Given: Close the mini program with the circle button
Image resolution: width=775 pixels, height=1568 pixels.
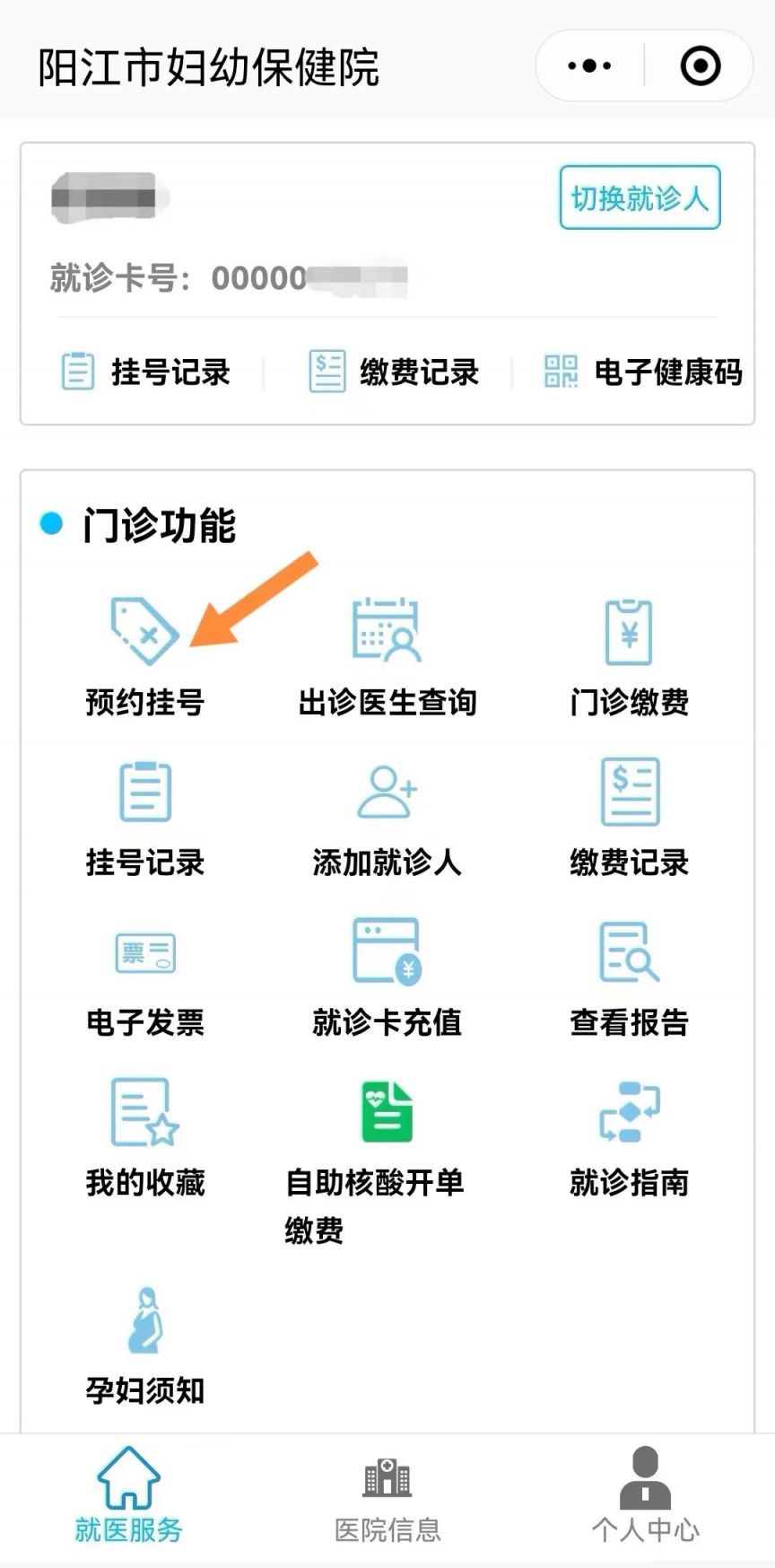Looking at the screenshot, I should (700, 66).
